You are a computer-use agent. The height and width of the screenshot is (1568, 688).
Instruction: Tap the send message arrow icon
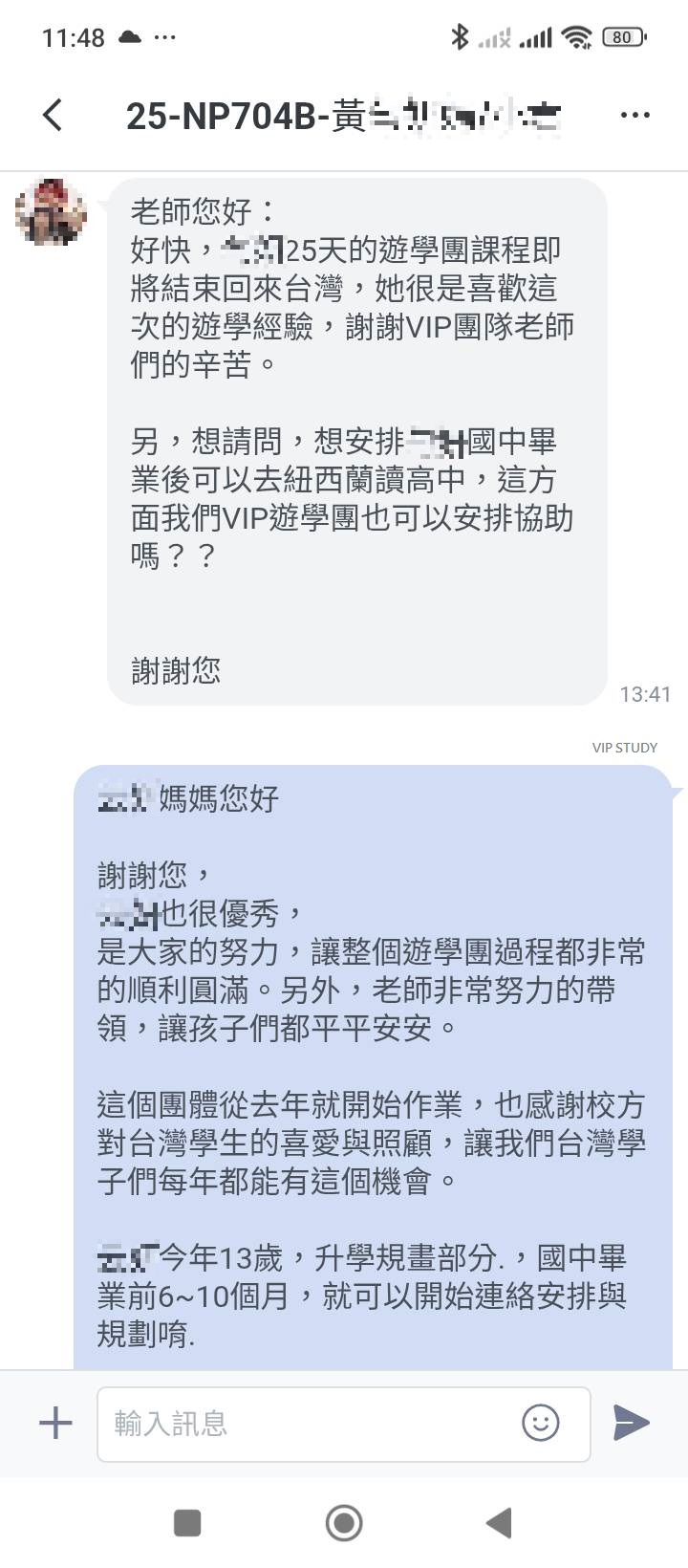[633, 1424]
